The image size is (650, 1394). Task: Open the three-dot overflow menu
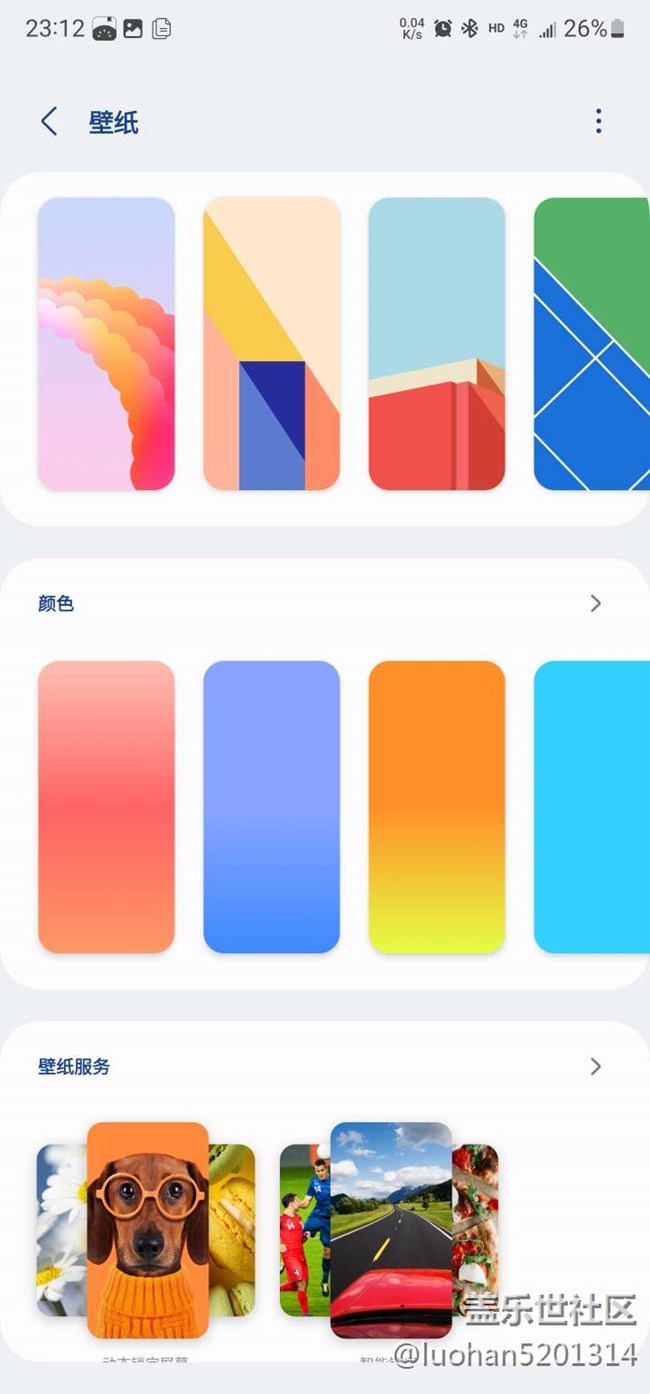click(x=598, y=122)
